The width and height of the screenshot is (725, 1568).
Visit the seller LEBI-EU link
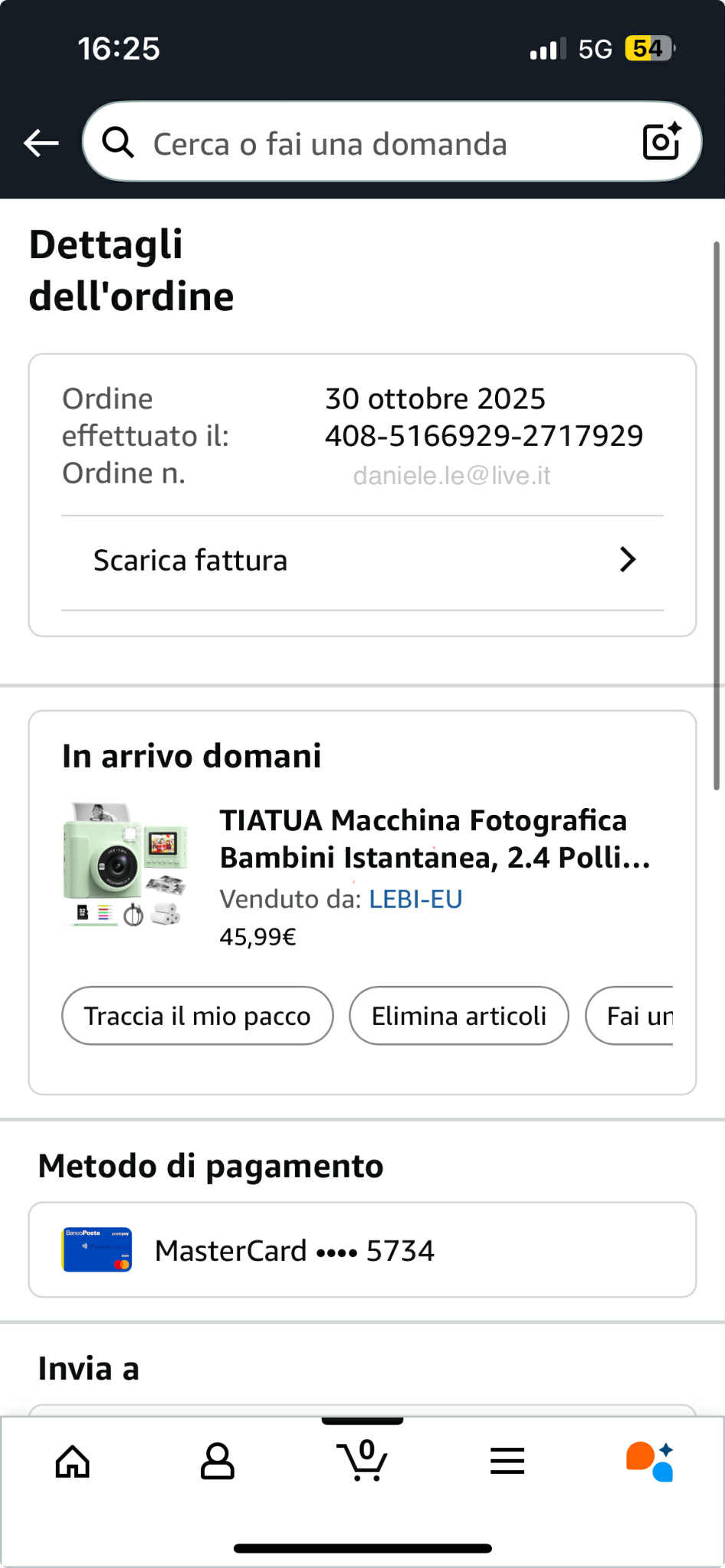tap(415, 899)
